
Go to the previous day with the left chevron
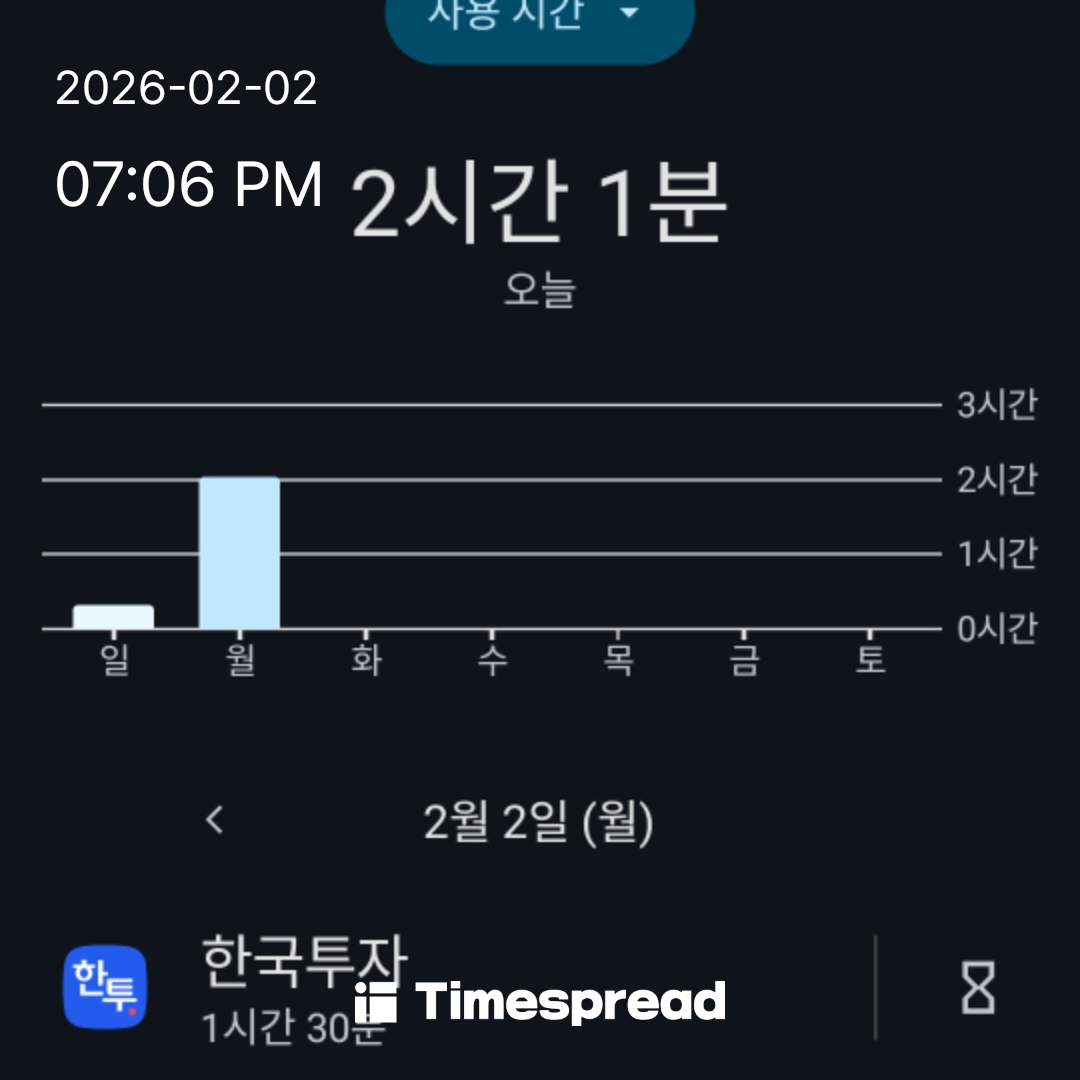tap(214, 821)
